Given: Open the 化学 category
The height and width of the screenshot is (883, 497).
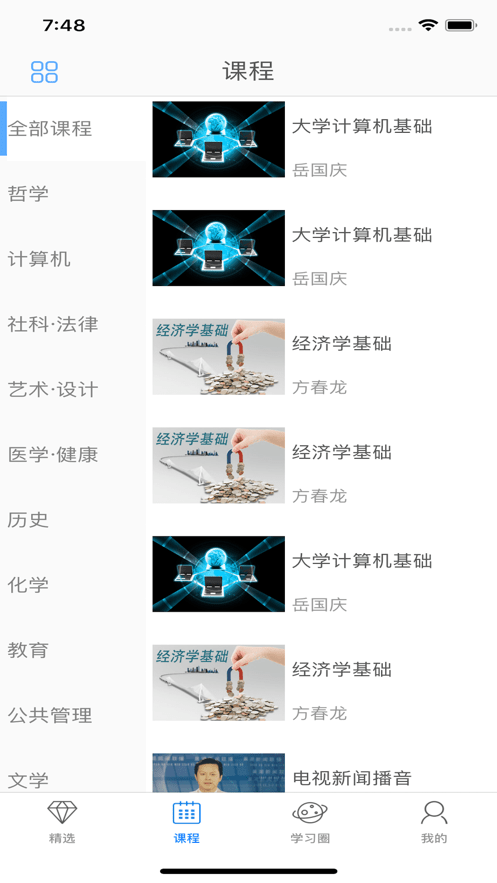Looking at the screenshot, I should pos(73,585).
